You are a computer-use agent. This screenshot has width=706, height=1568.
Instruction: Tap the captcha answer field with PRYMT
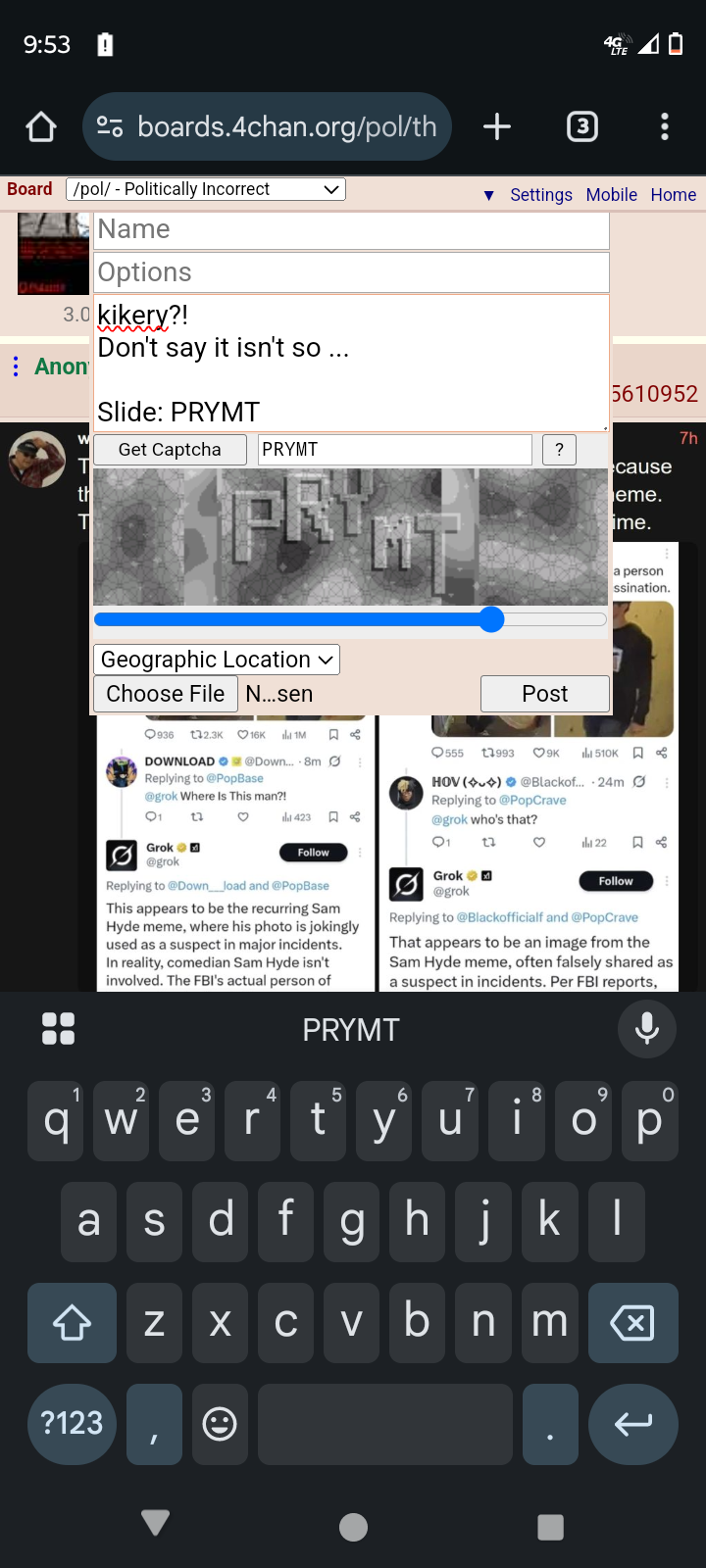(x=395, y=450)
